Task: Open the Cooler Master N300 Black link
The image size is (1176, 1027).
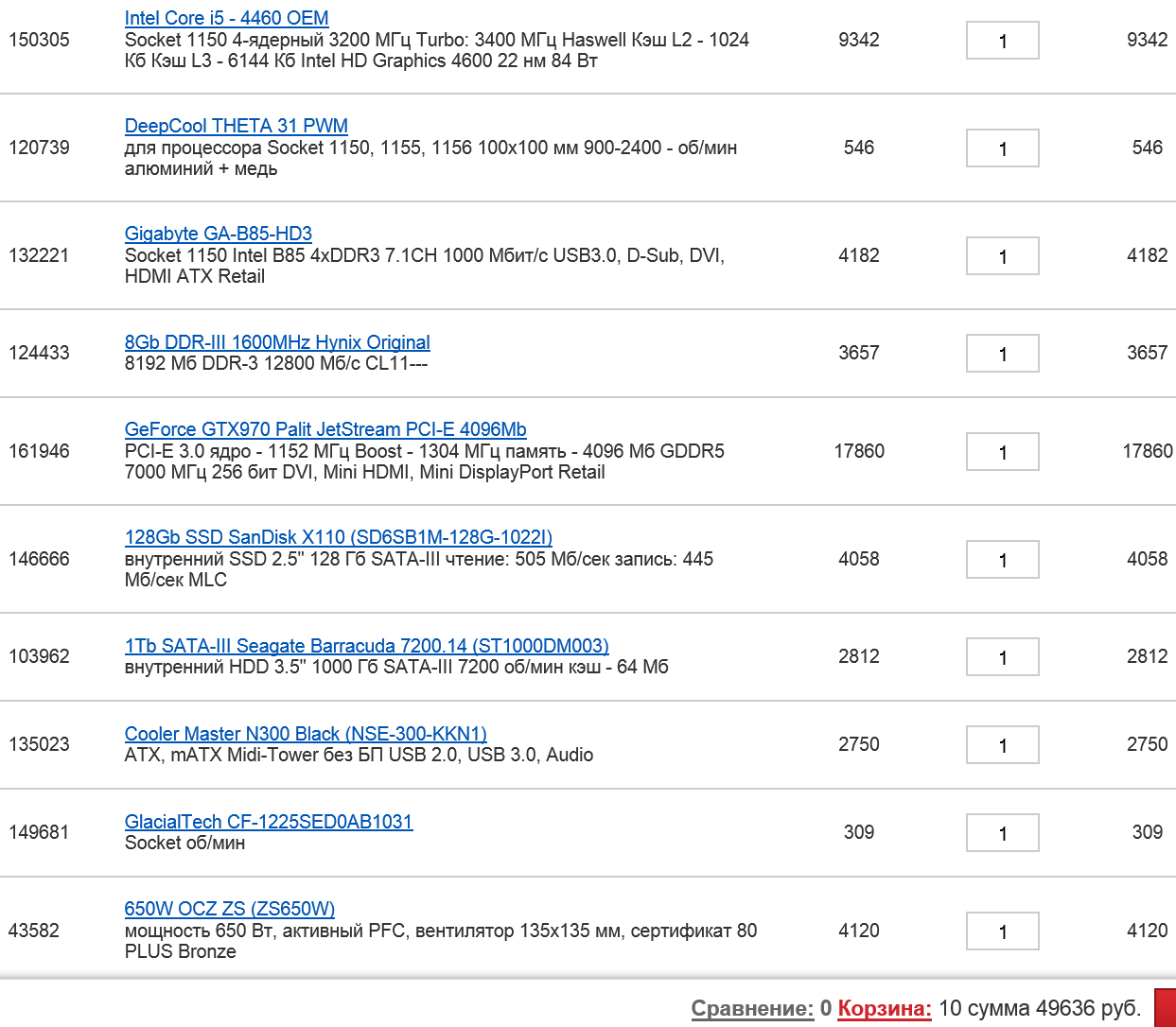Action: (x=305, y=734)
